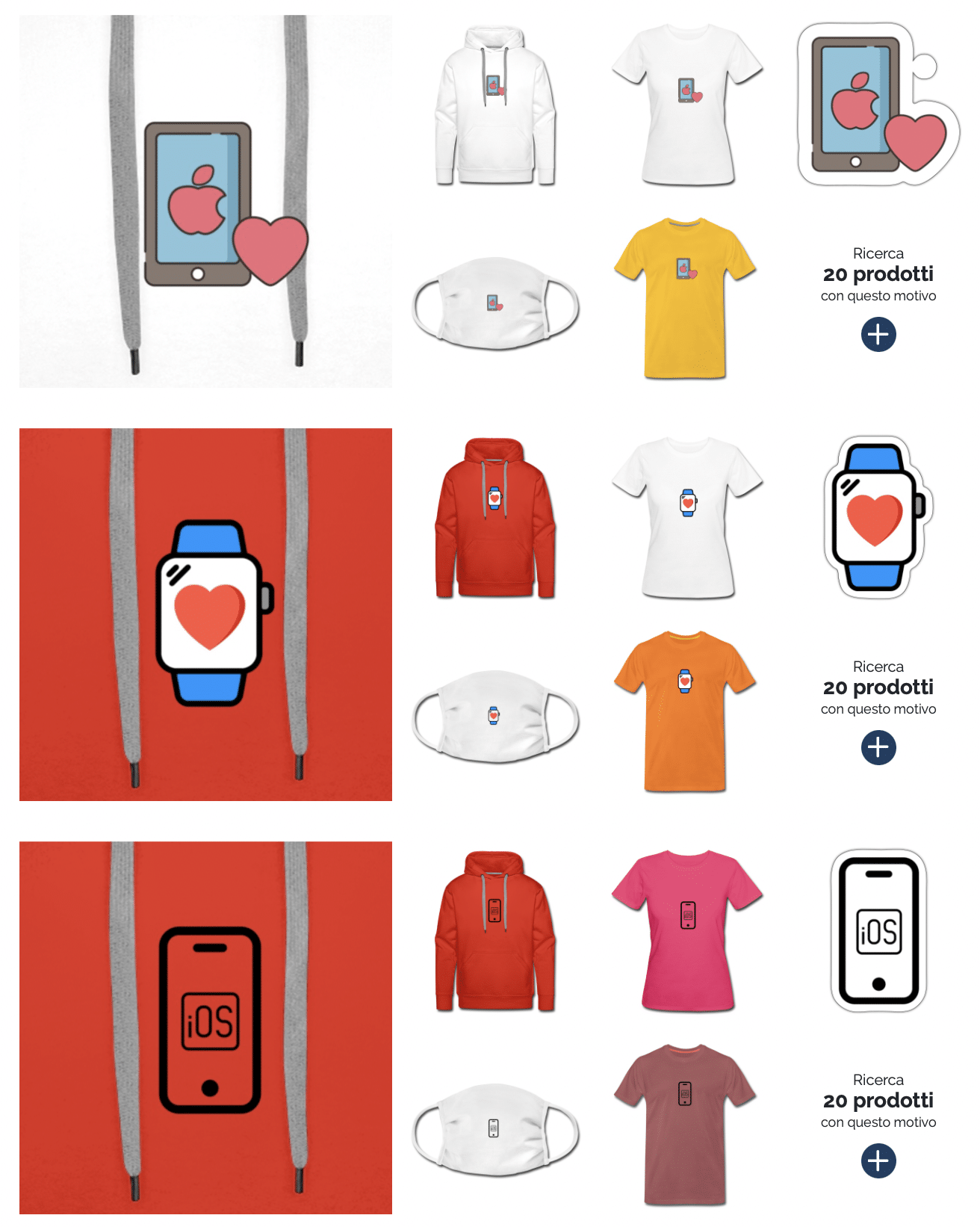Open the yellow t-shirt with the tablet heart design
This screenshot has height=1227, width=980.
[x=685, y=299]
